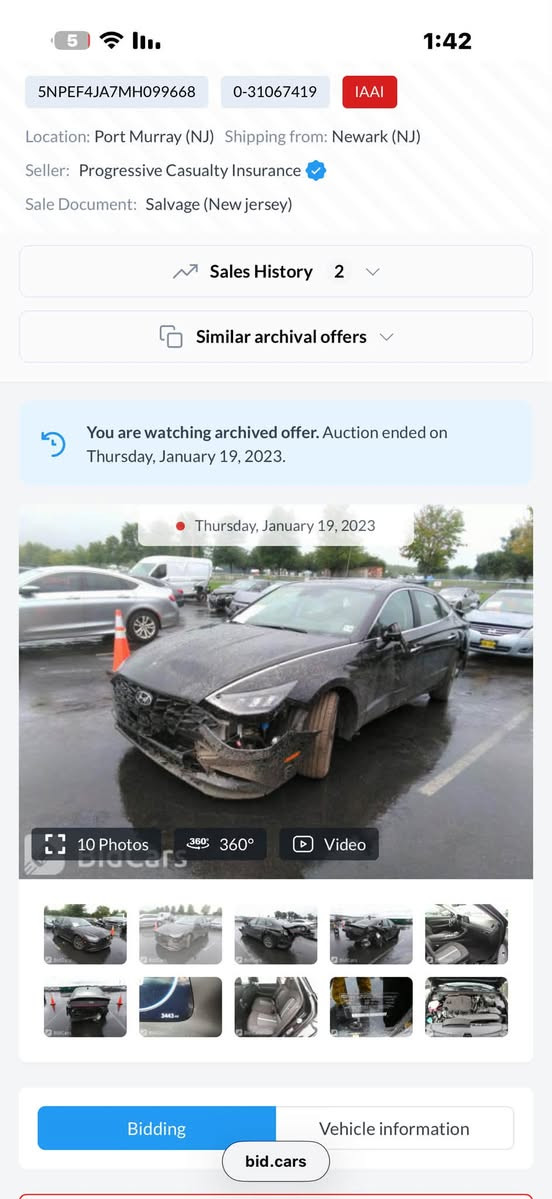The height and width of the screenshot is (1199, 552).
Task: Switch to the Vehicle information tab
Action: coord(395,1129)
